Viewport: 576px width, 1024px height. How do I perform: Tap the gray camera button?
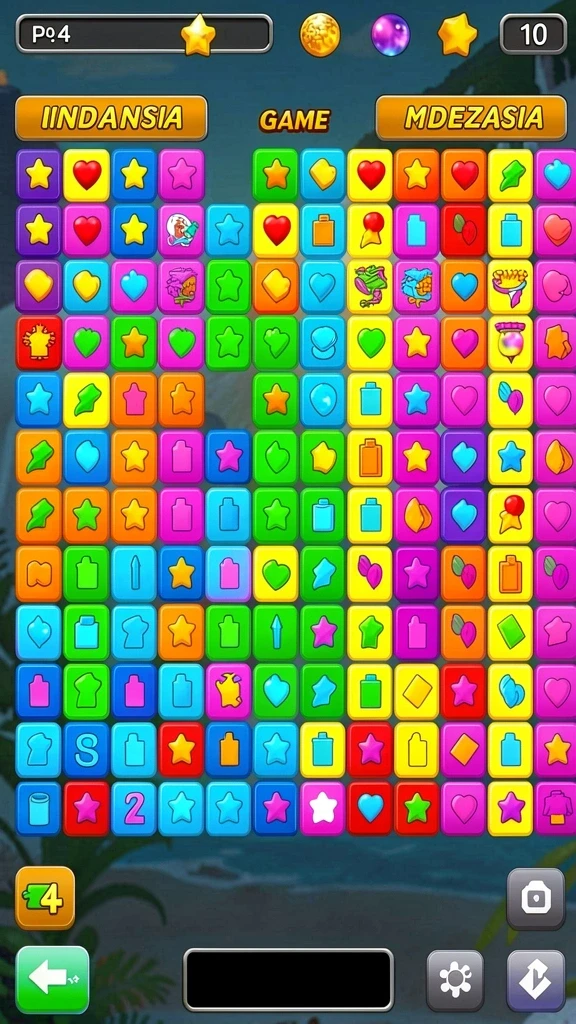pyautogui.click(x=536, y=899)
